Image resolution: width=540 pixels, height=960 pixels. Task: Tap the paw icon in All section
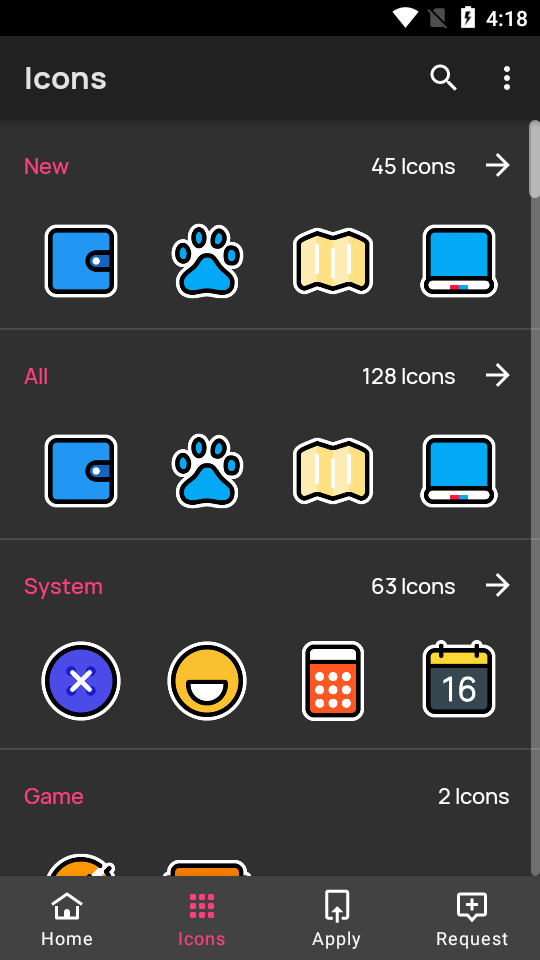(208, 471)
